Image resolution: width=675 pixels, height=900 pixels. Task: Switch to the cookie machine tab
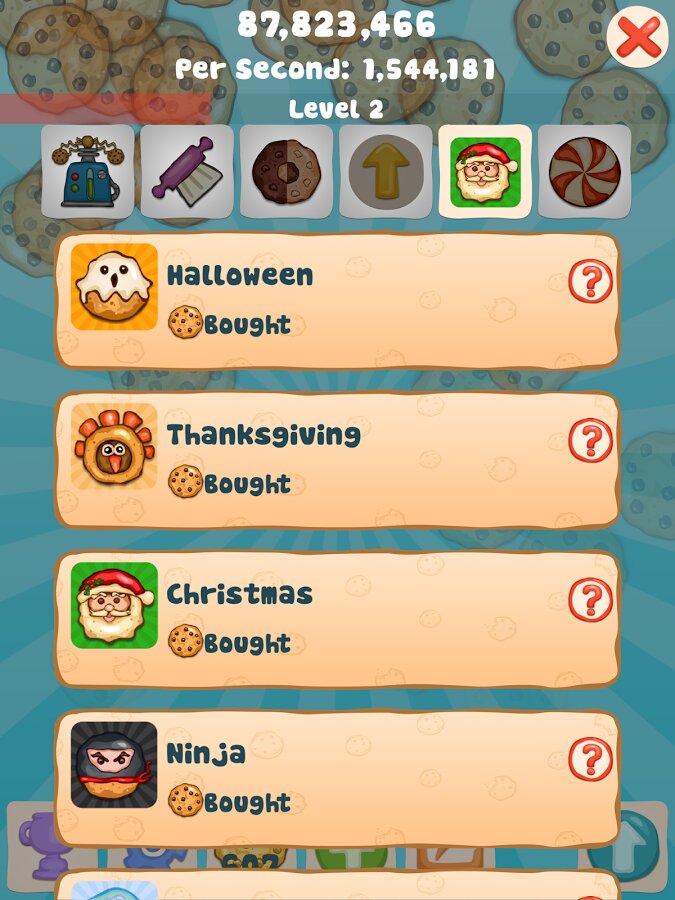(x=88, y=171)
